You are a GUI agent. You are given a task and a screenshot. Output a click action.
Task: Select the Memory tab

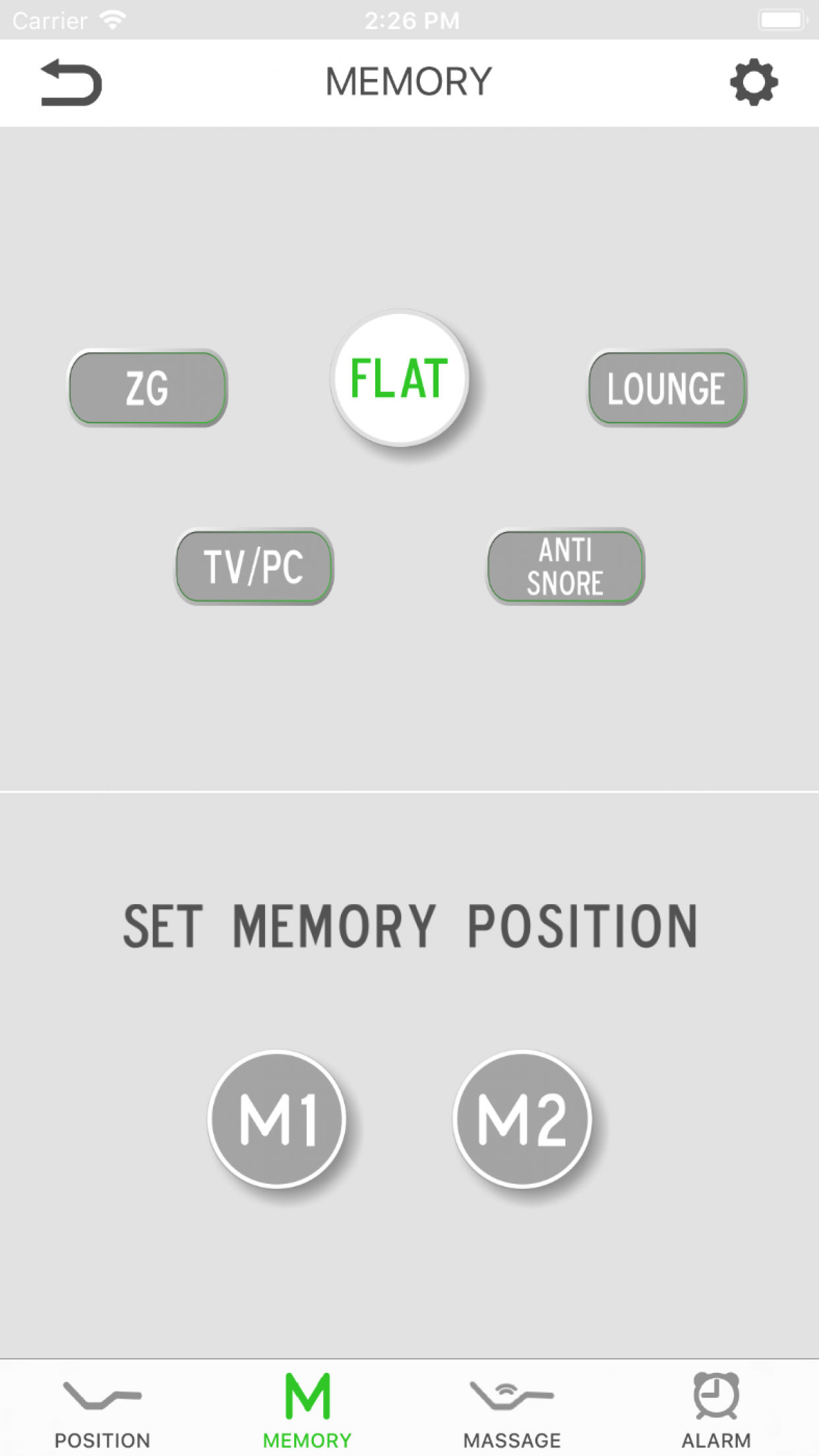tap(307, 1410)
